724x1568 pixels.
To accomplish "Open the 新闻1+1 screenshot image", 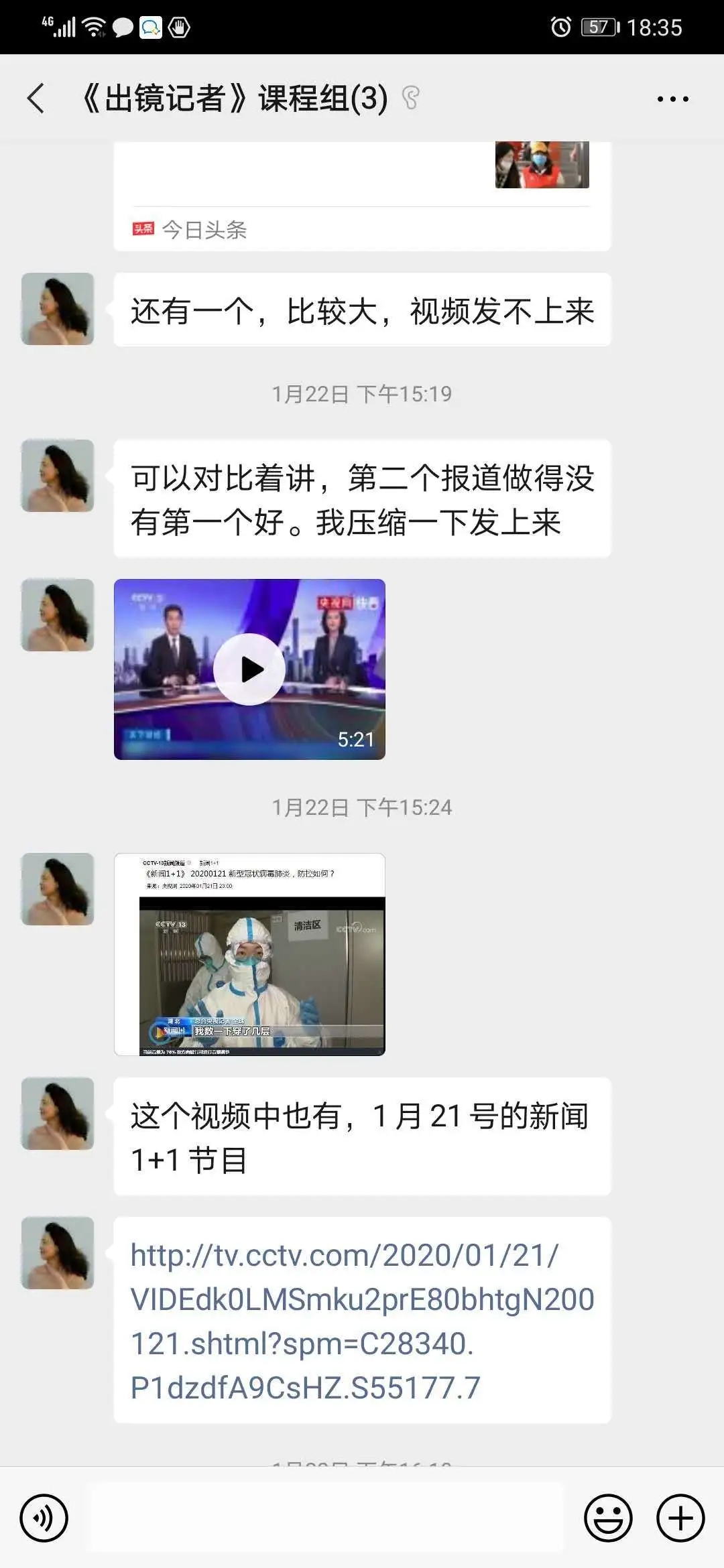I will [x=249, y=954].
